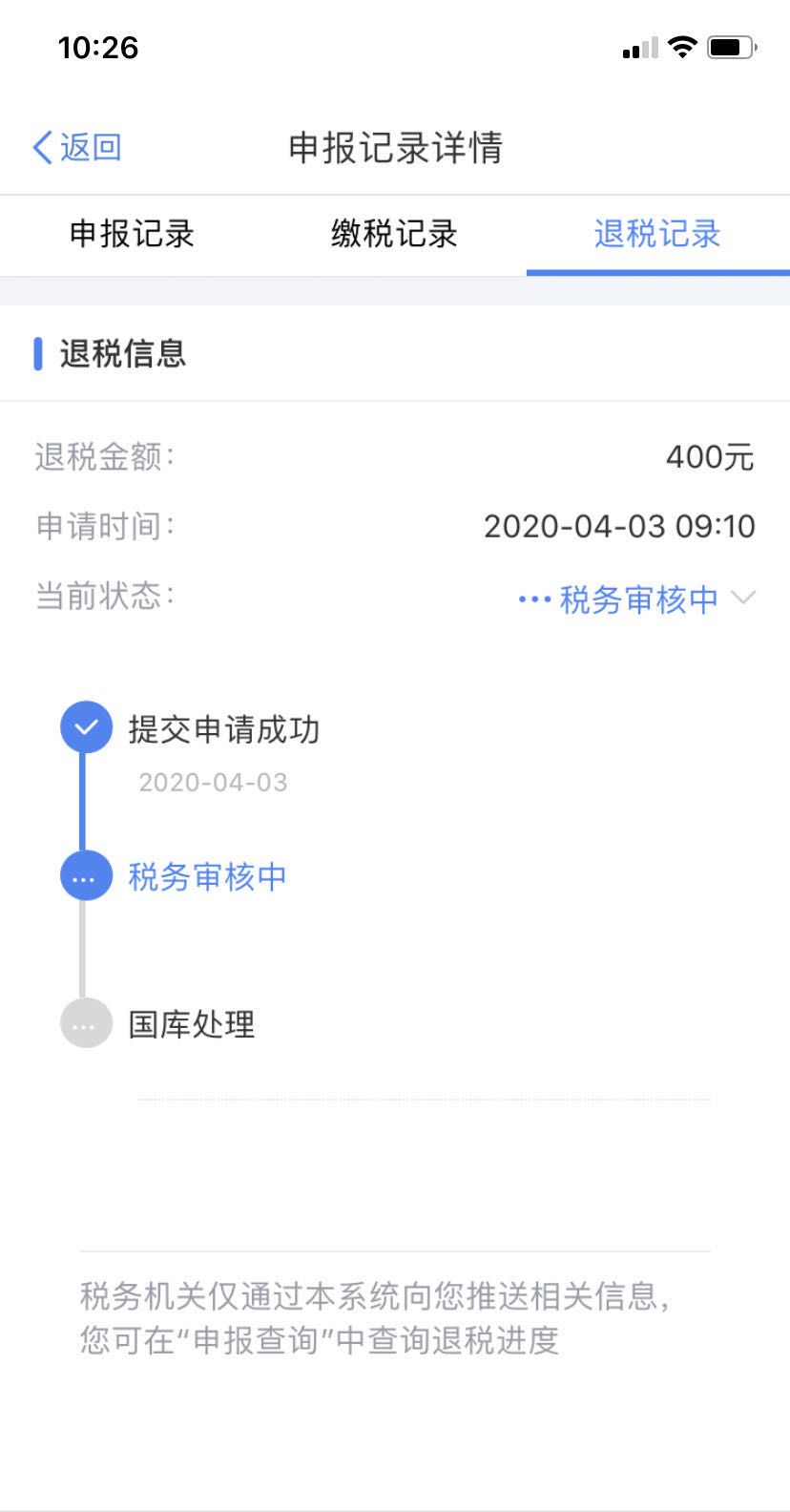This screenshot has height=1512, width=790.
Task: Tap the refund amount 400元
Action: click(711, 457)
